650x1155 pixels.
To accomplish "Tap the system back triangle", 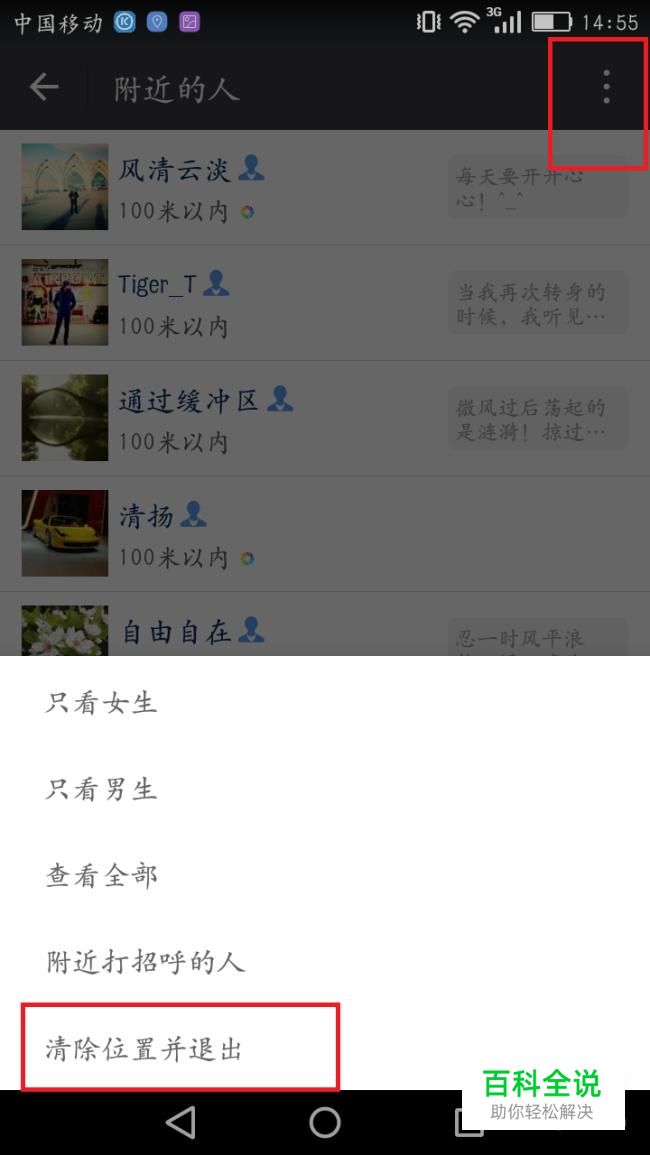I will tap(181, 1123).
